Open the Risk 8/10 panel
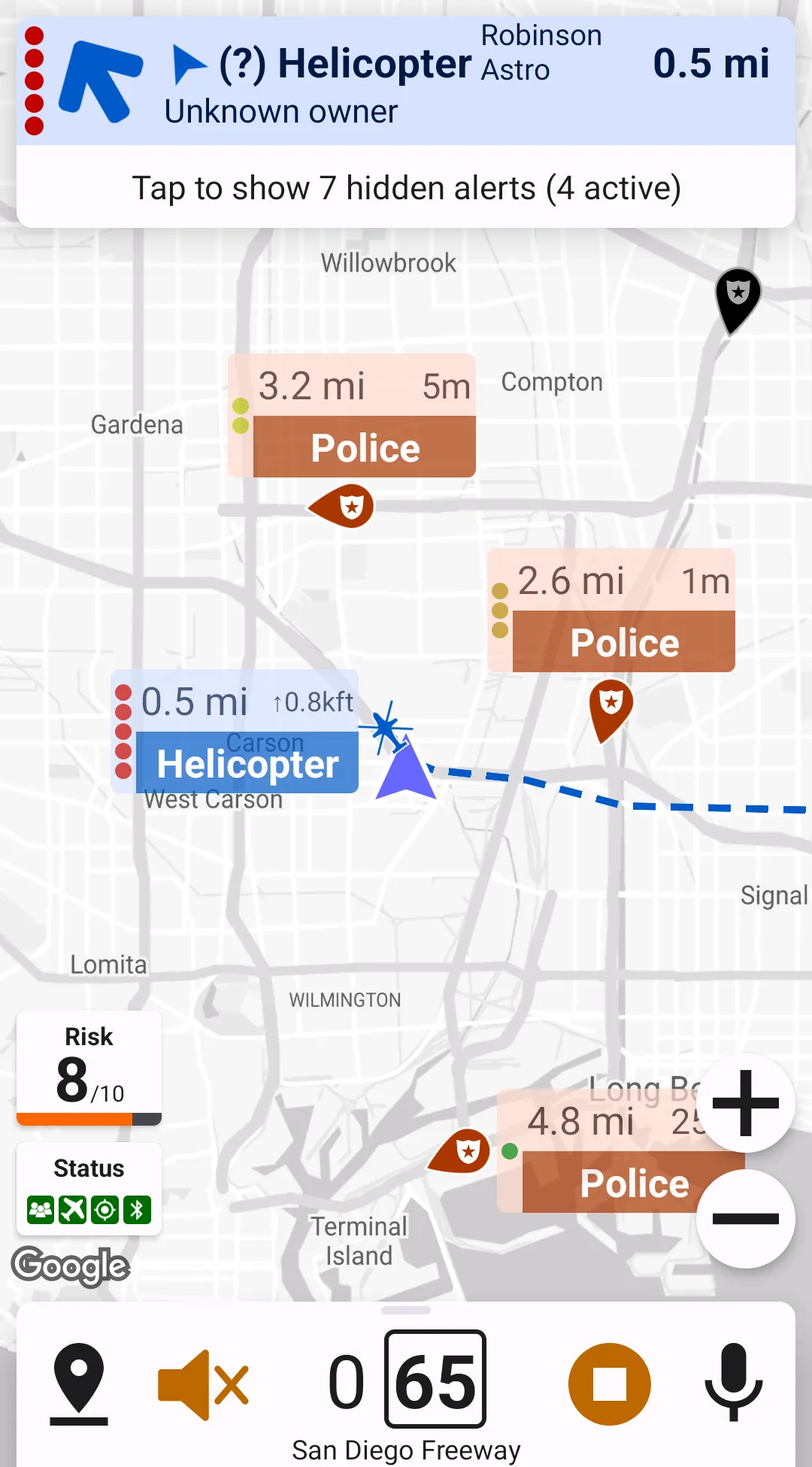Image resolution: width=812 pixels, height=1467 pixels. click(x=89, y=1068)
